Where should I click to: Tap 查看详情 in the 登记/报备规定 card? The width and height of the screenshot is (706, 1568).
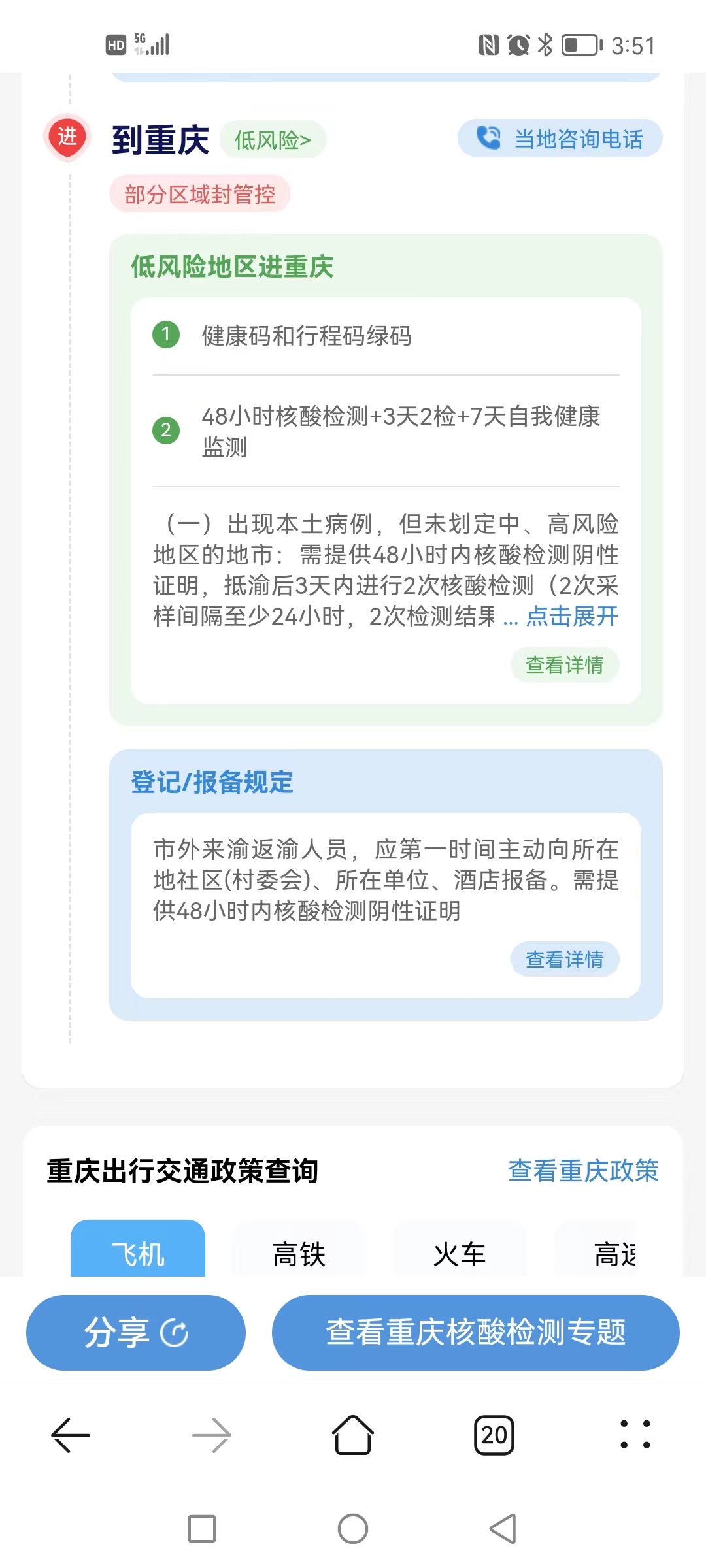click(x=565, y=960)
